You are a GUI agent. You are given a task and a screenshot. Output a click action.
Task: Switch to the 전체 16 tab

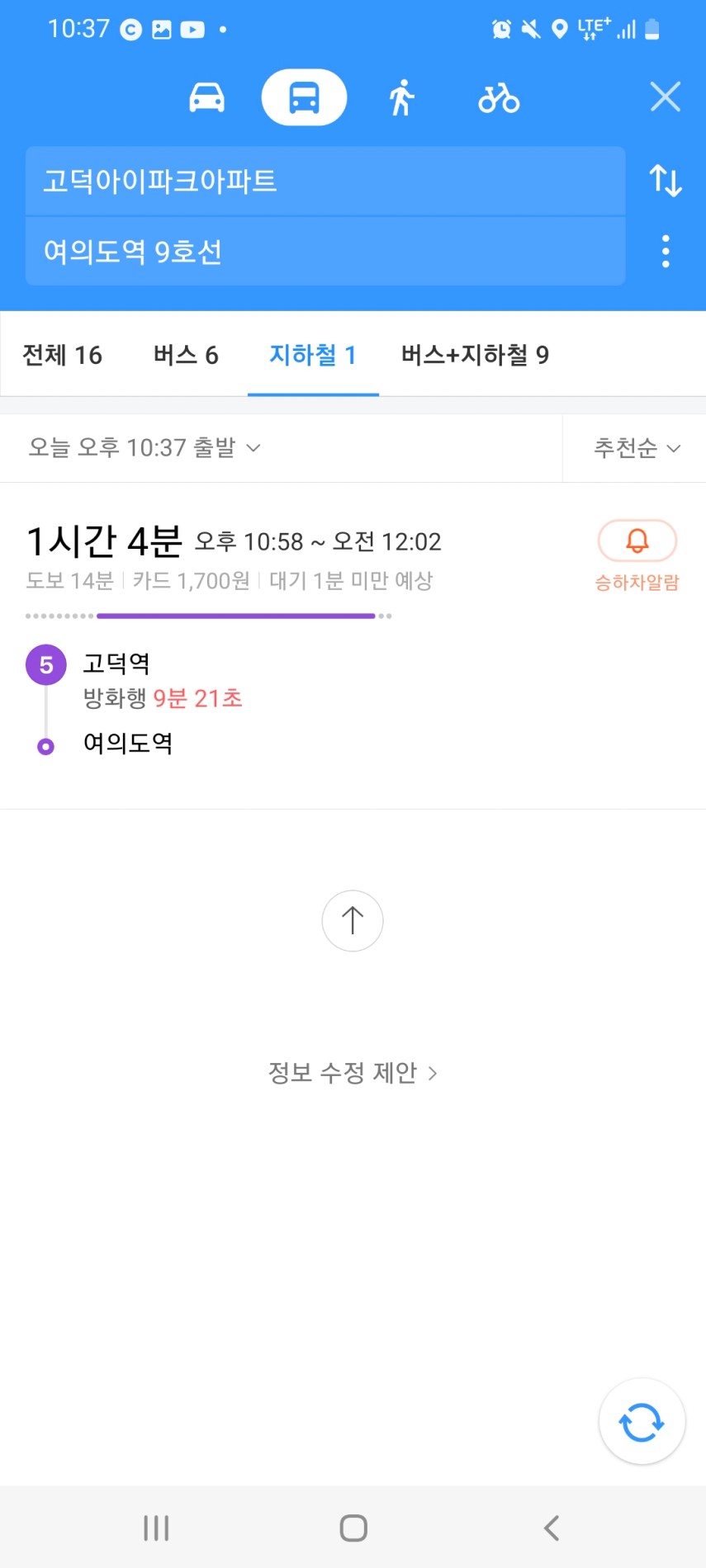click(x=62, y=355)
